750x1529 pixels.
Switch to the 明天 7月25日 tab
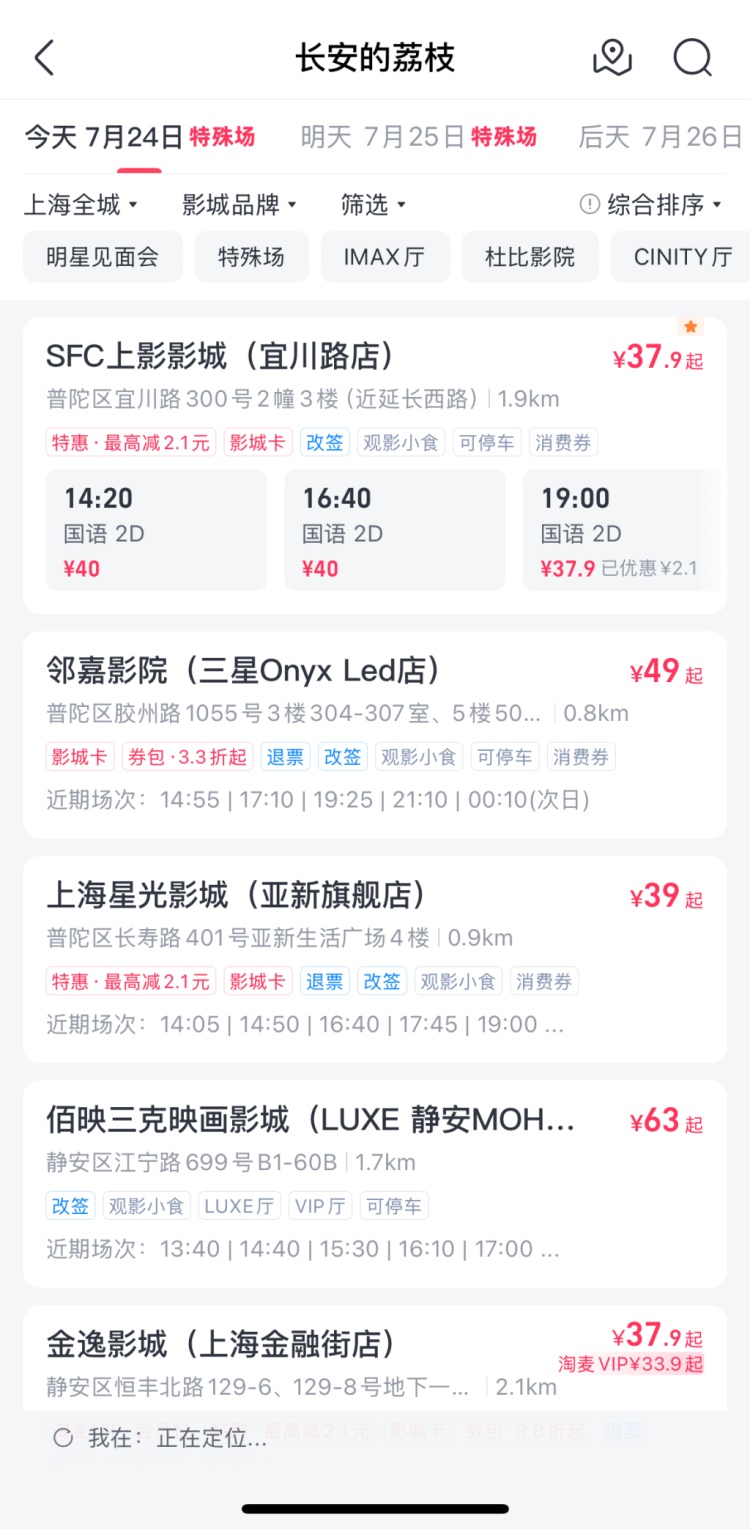point(415,137)
